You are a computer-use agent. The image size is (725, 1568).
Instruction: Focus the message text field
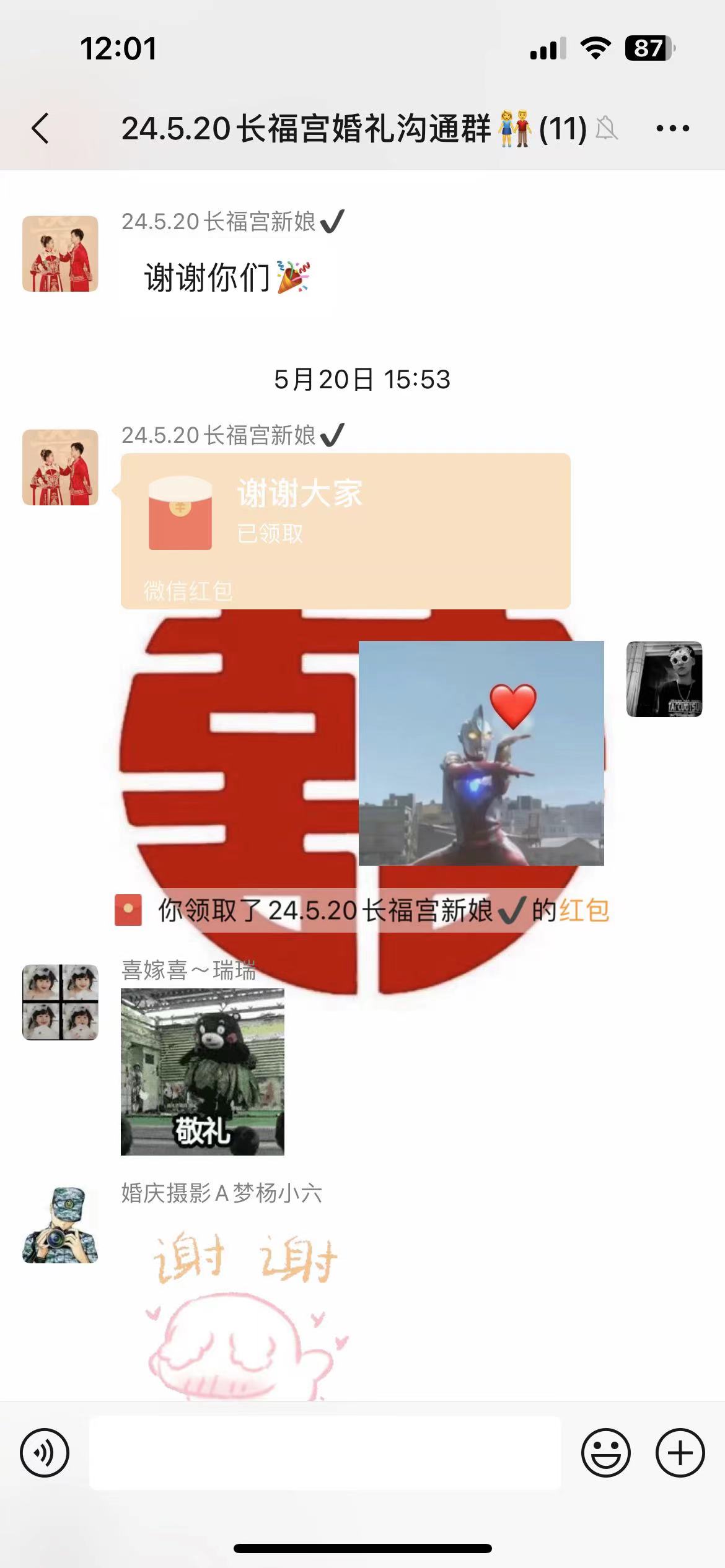[x=325, y=1453]
